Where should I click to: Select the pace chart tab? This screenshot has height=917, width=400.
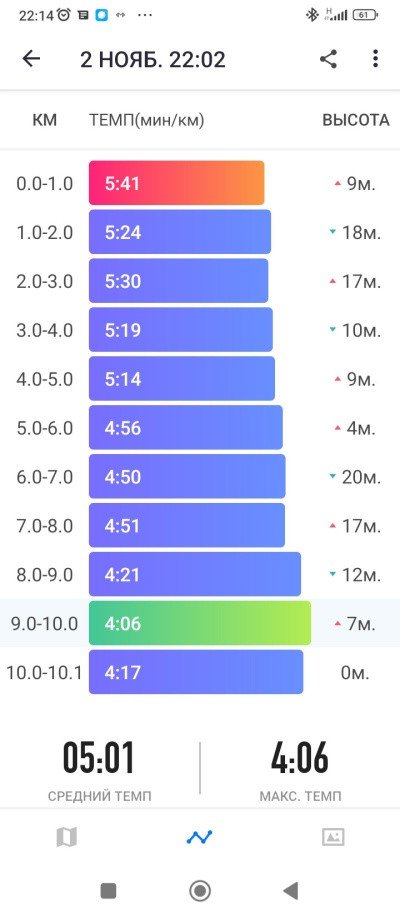(199, 837)
